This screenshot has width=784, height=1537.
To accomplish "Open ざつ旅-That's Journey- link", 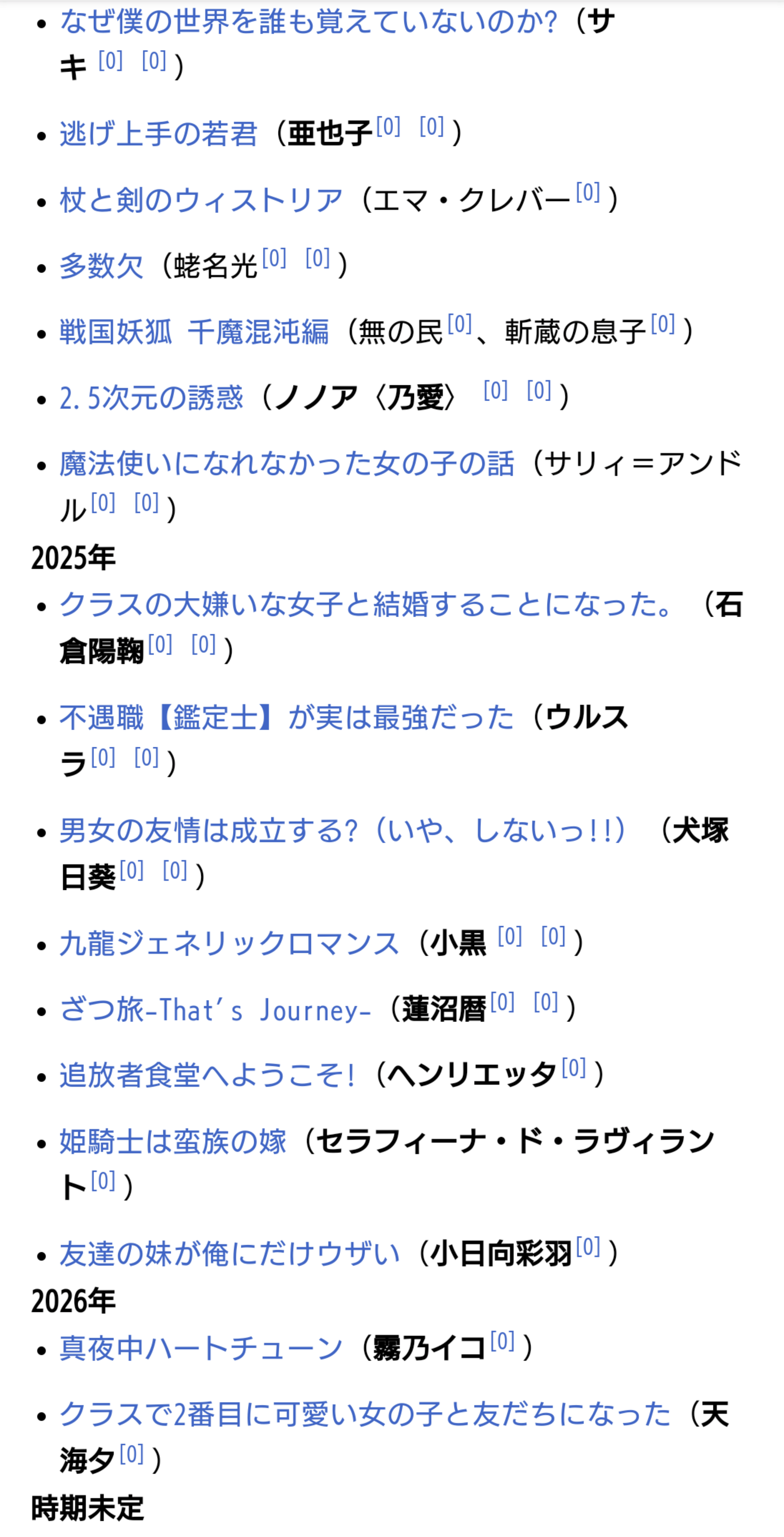I will point(216,1010).
